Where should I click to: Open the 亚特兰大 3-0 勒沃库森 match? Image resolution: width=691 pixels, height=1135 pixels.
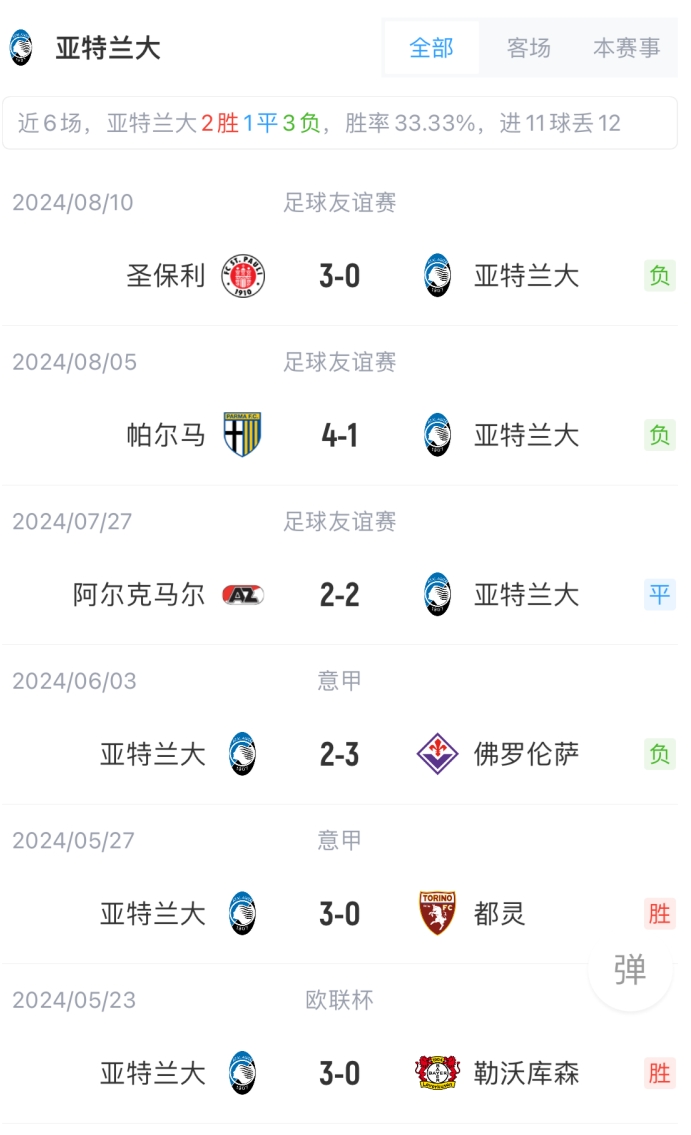click(340, 1074)
